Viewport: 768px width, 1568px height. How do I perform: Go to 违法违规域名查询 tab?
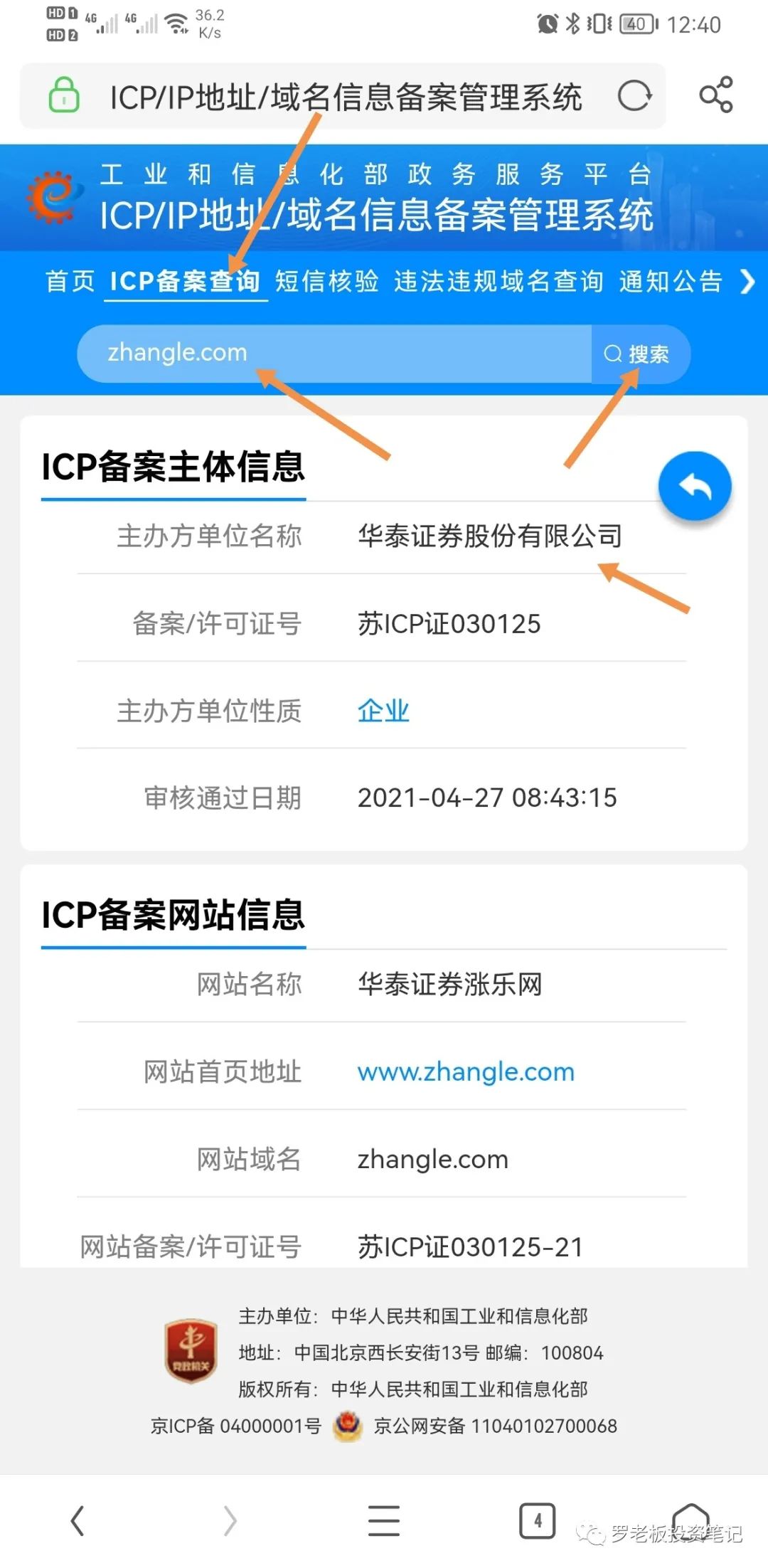[x=498, y=281]
